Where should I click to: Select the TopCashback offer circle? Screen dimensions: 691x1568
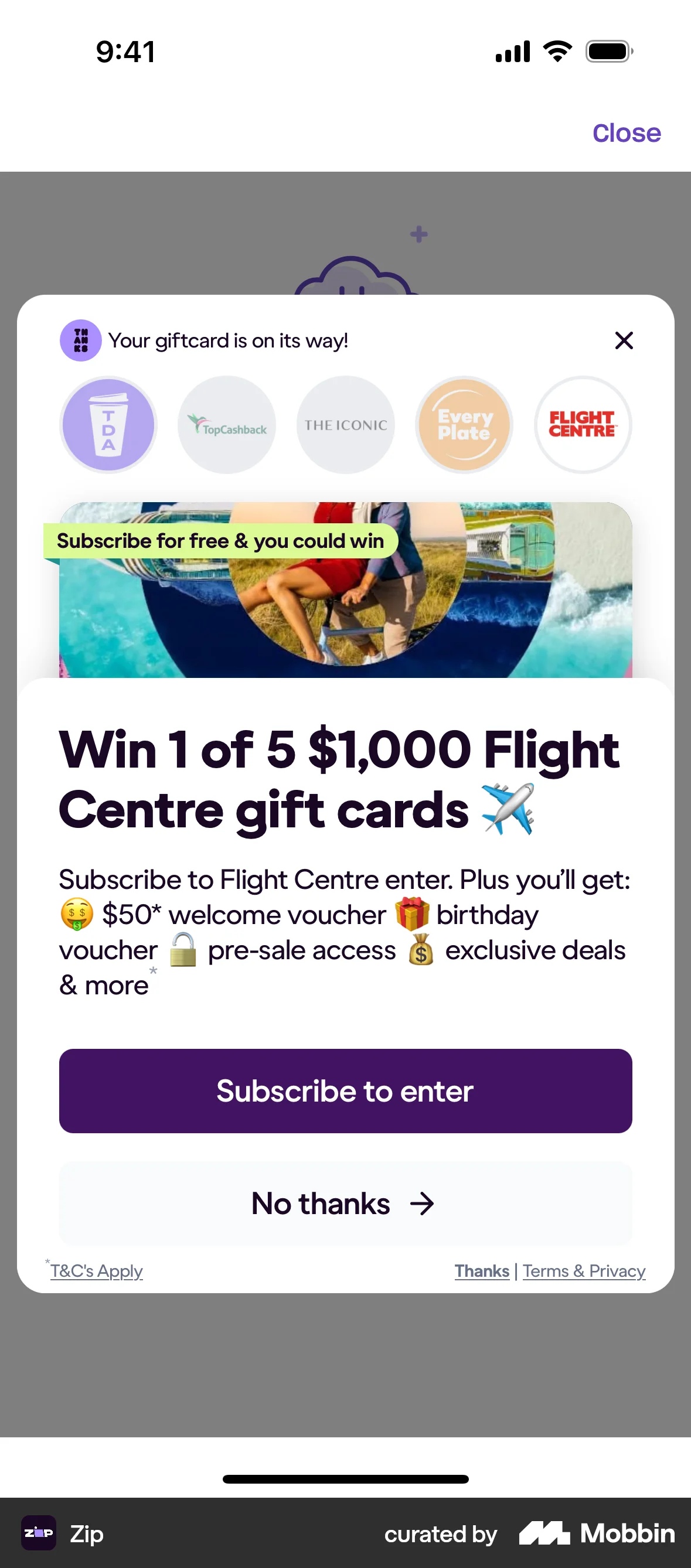click(x=226, y=425)
